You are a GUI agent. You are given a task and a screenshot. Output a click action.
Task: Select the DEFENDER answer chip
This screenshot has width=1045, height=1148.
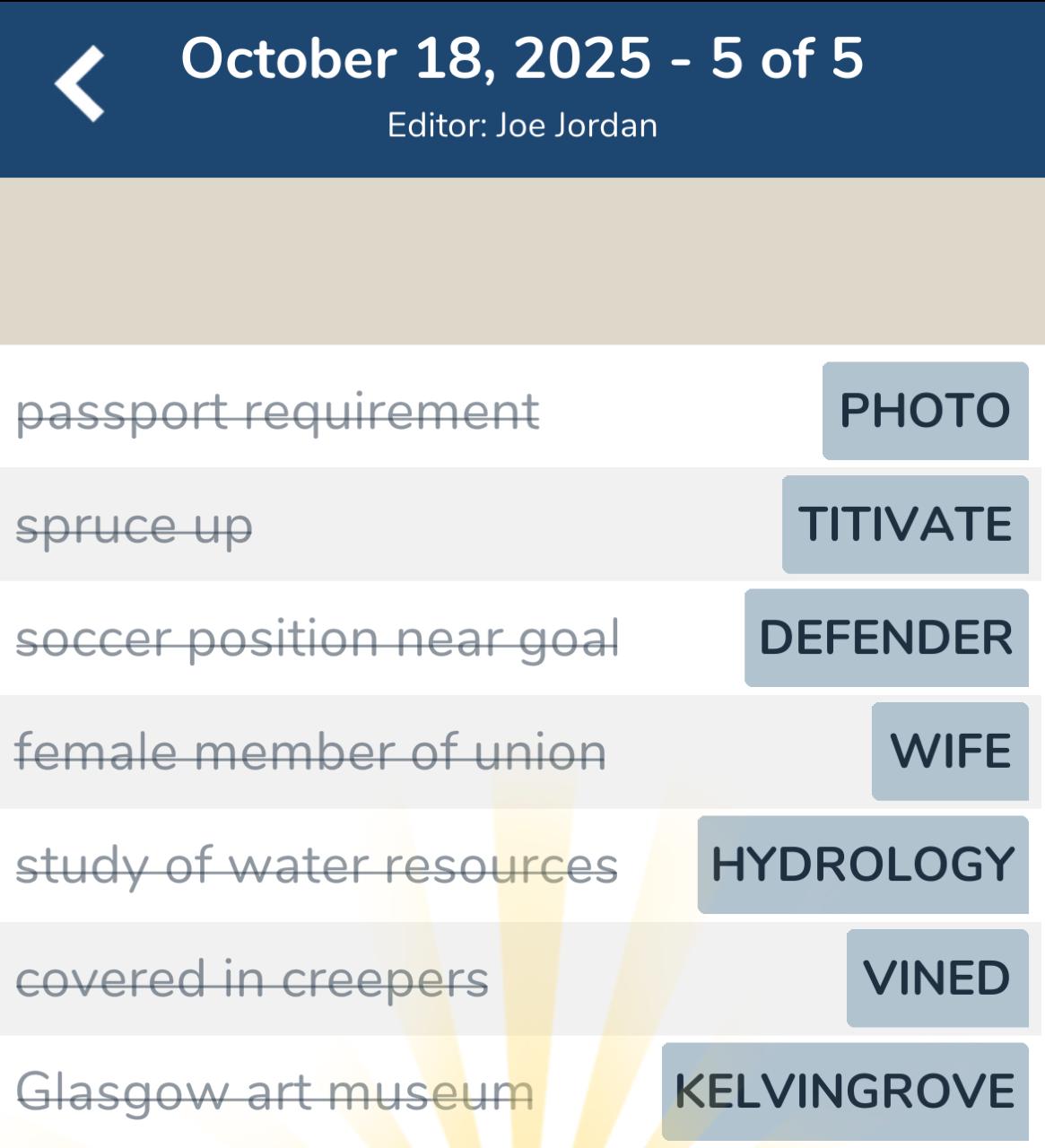click(x=884, y=639)
